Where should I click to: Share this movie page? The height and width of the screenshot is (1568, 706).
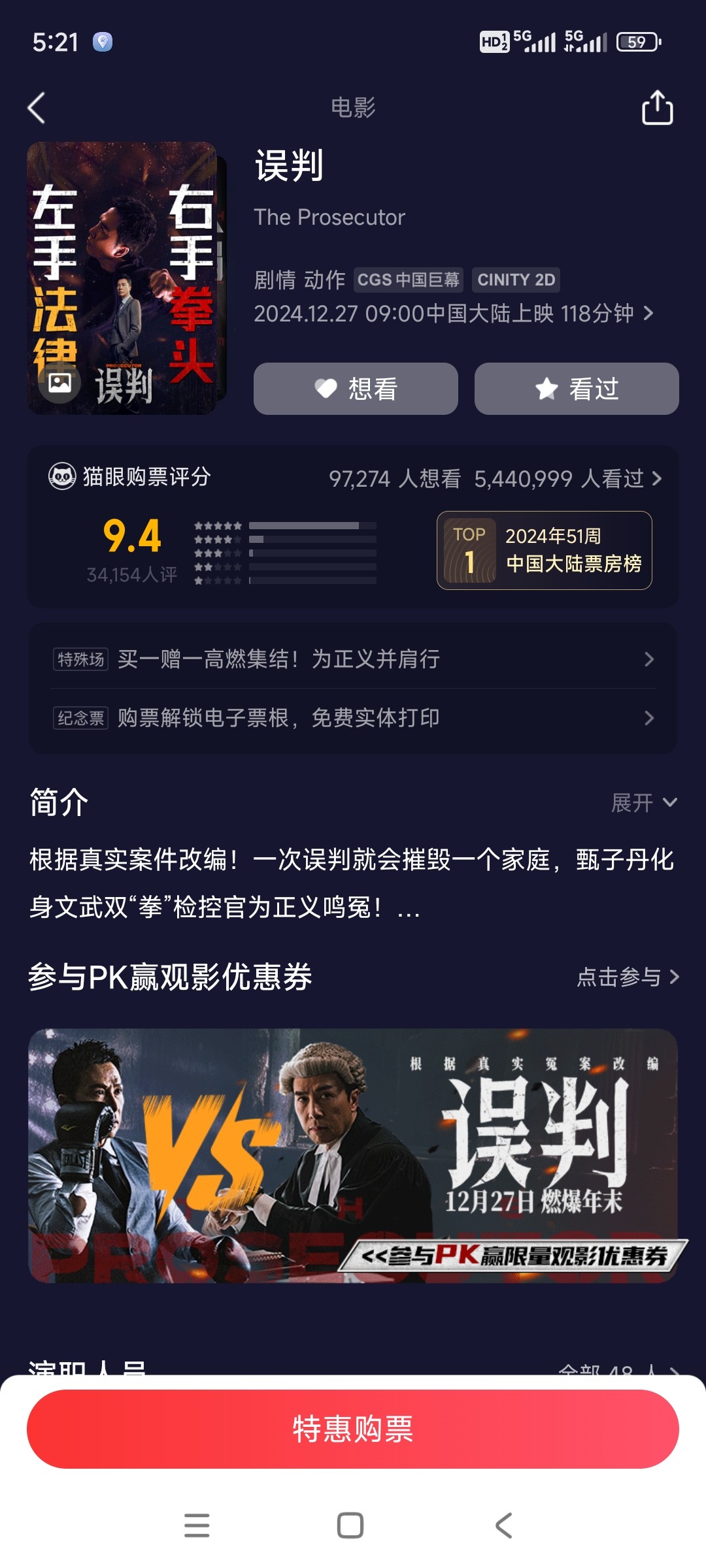pos(657,107)
